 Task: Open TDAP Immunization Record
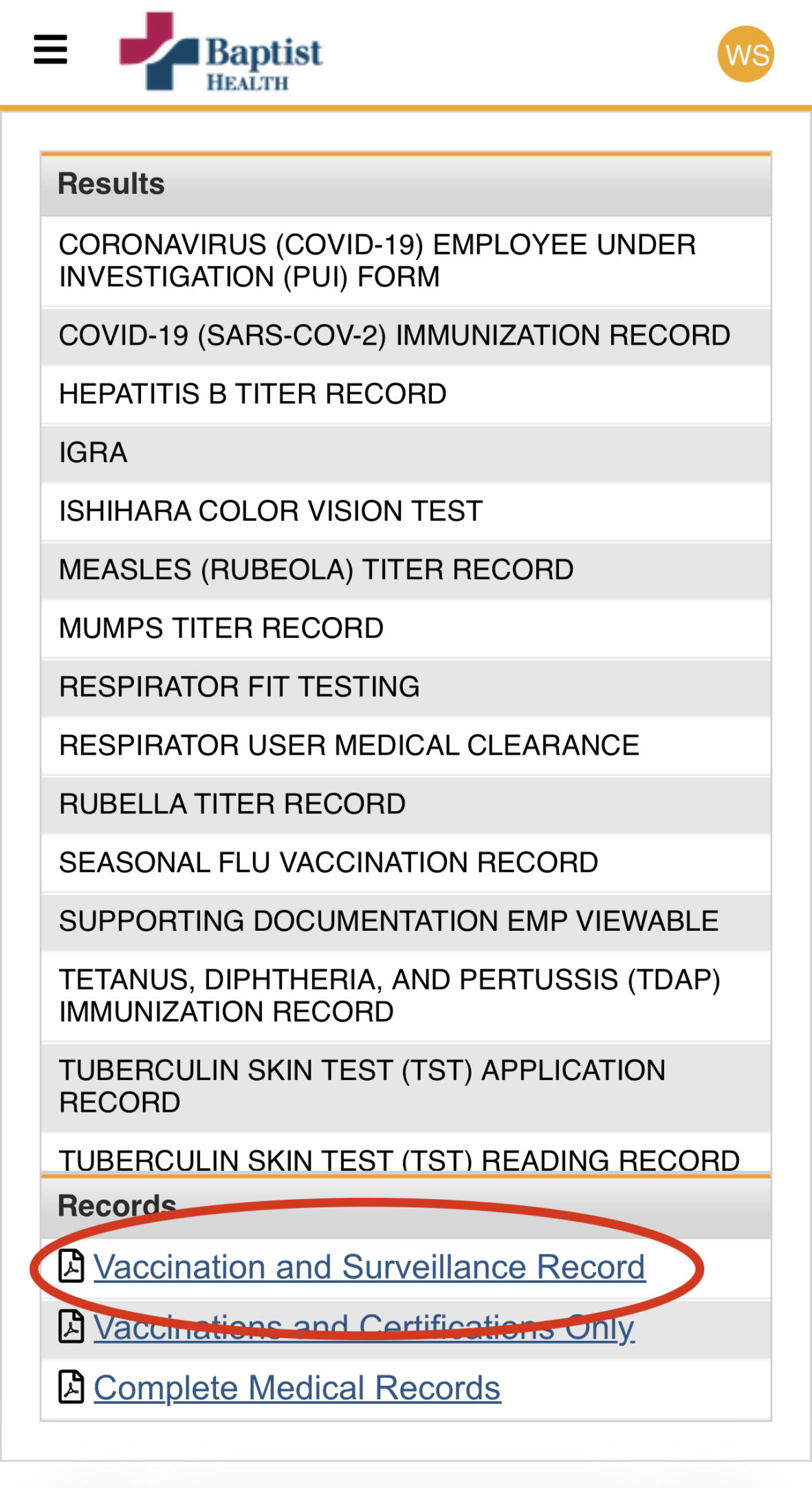(x=388, y=995)
